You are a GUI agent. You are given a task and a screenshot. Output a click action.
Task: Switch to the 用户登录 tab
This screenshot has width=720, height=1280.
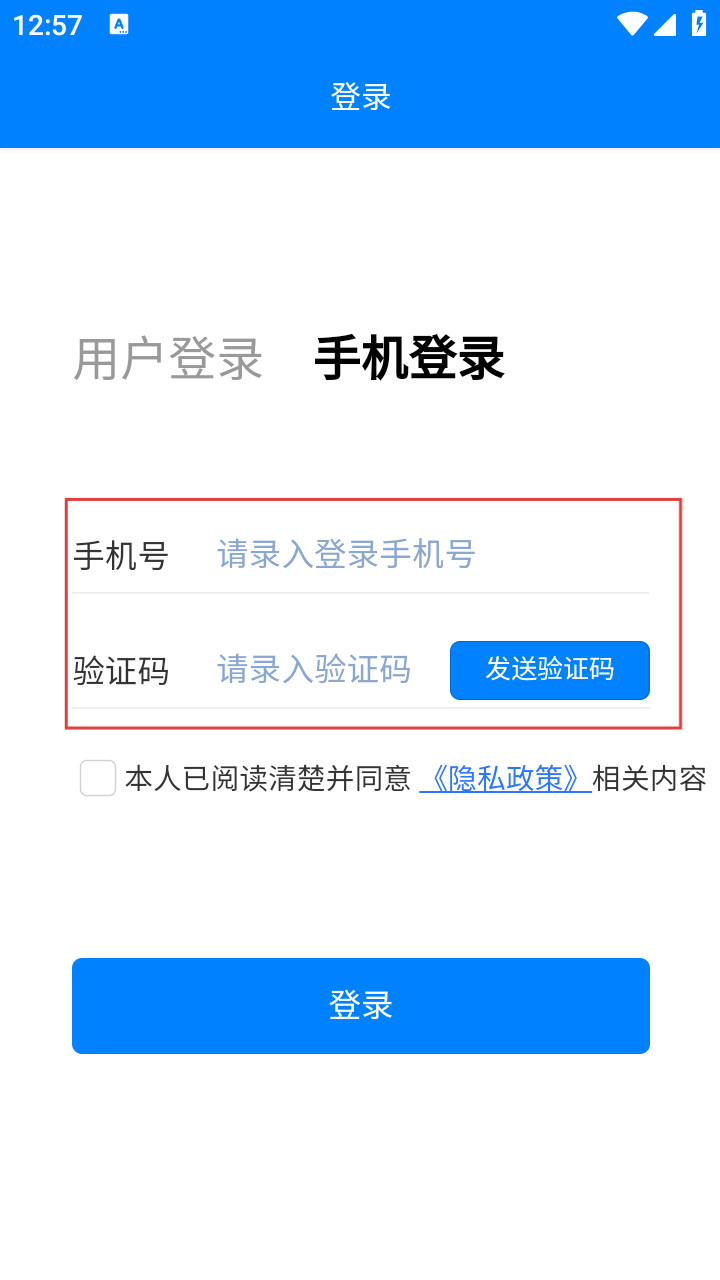click(168, 359)
